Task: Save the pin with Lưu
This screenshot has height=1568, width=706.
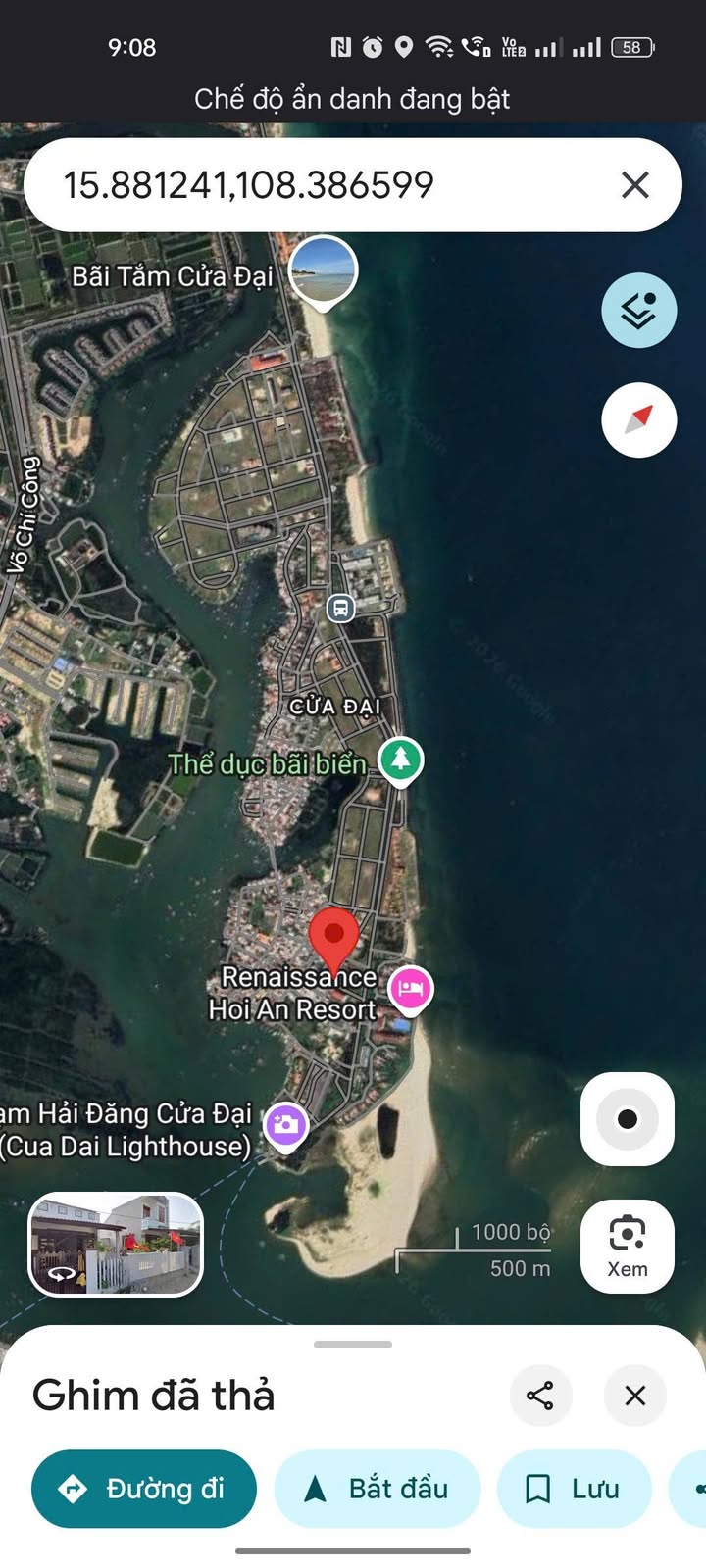Action: [575, 1489]
